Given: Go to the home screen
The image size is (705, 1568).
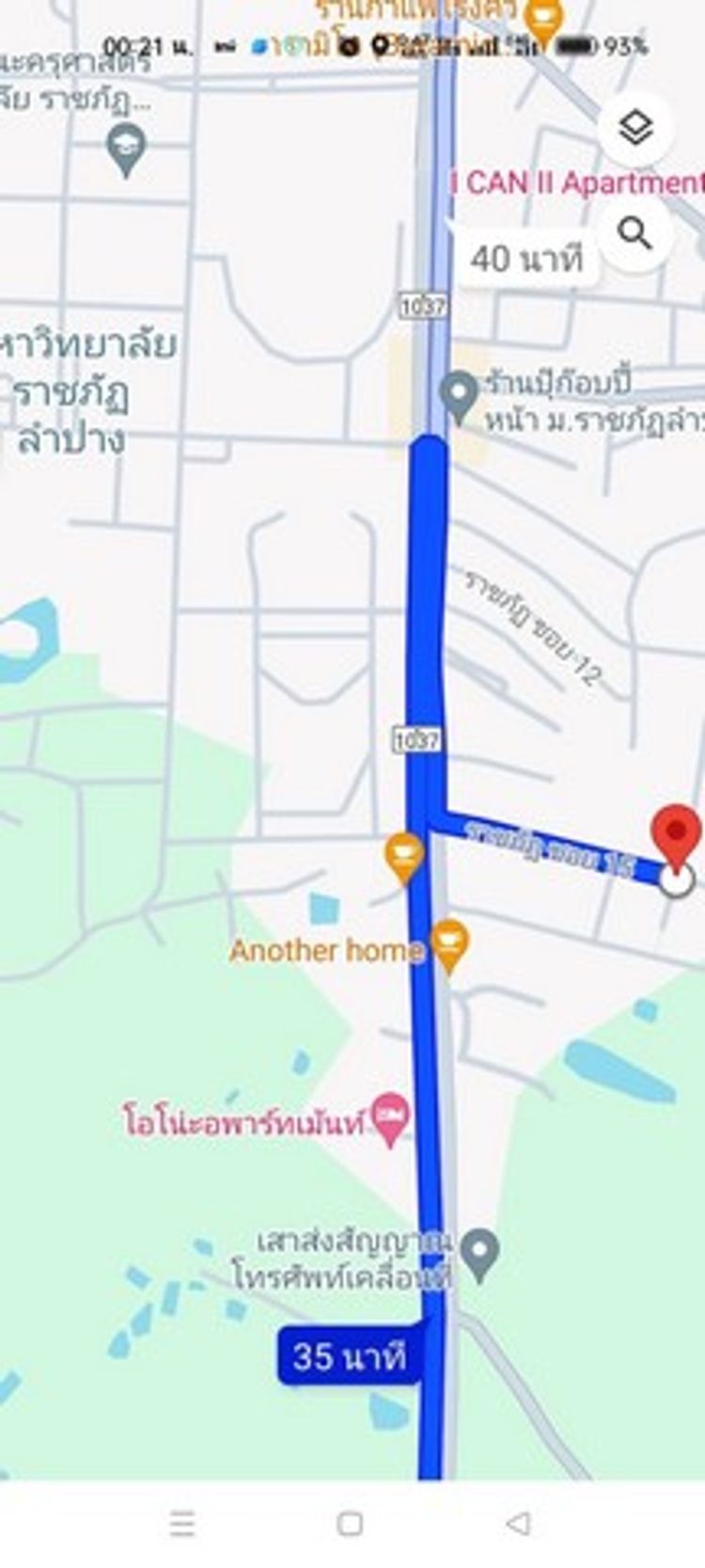Looking at the screenshot, I should [x=350, y=1523].
